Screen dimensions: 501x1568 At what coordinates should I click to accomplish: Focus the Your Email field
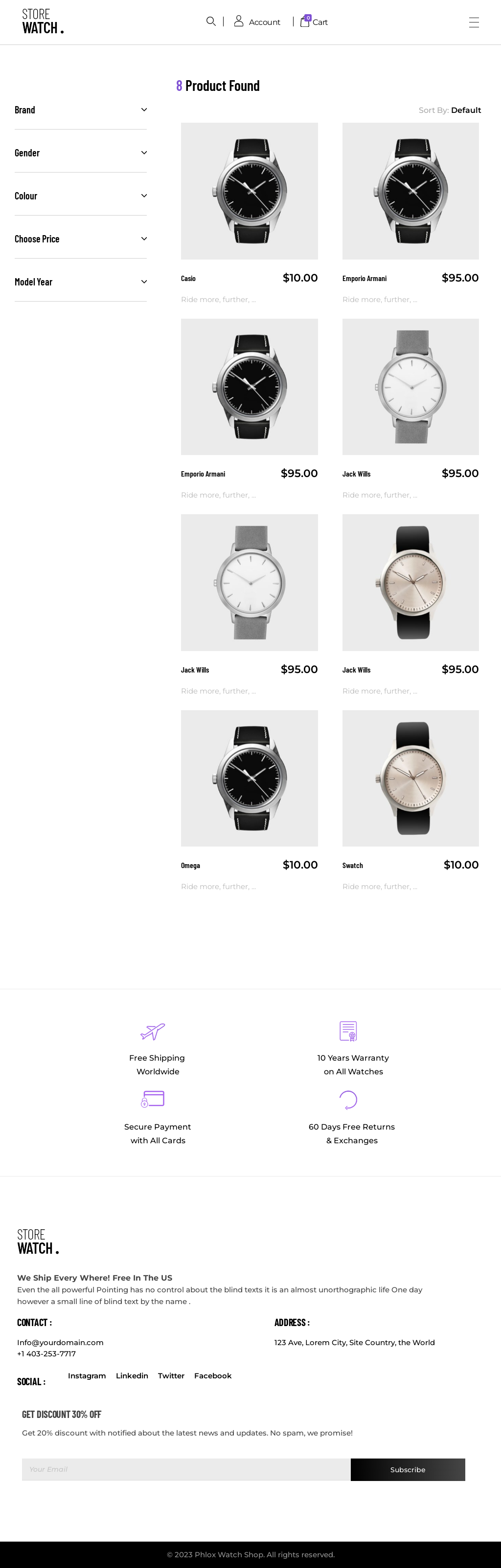(186, 1469)
